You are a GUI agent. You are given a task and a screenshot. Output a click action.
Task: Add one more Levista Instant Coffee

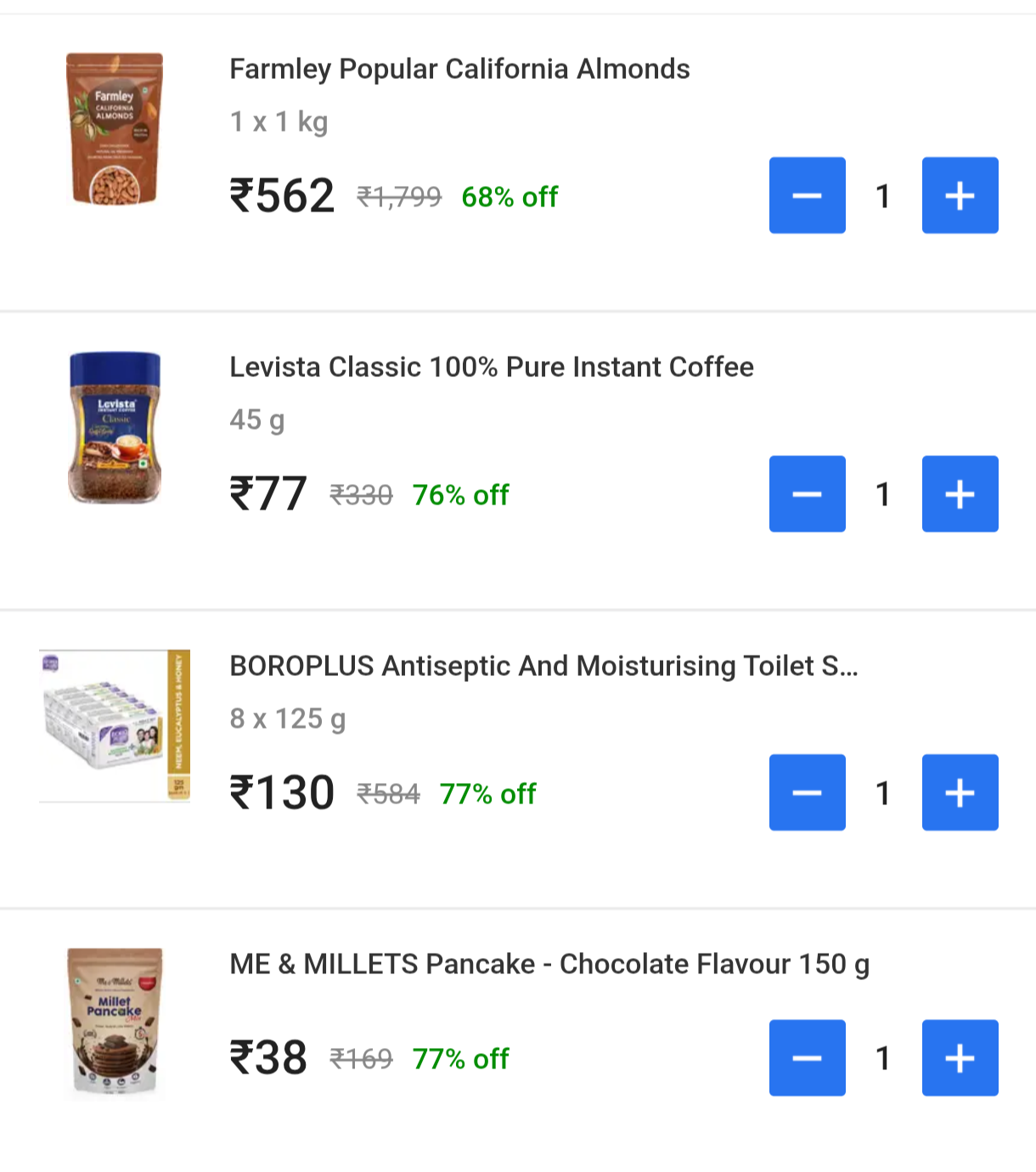coord(960,493)
